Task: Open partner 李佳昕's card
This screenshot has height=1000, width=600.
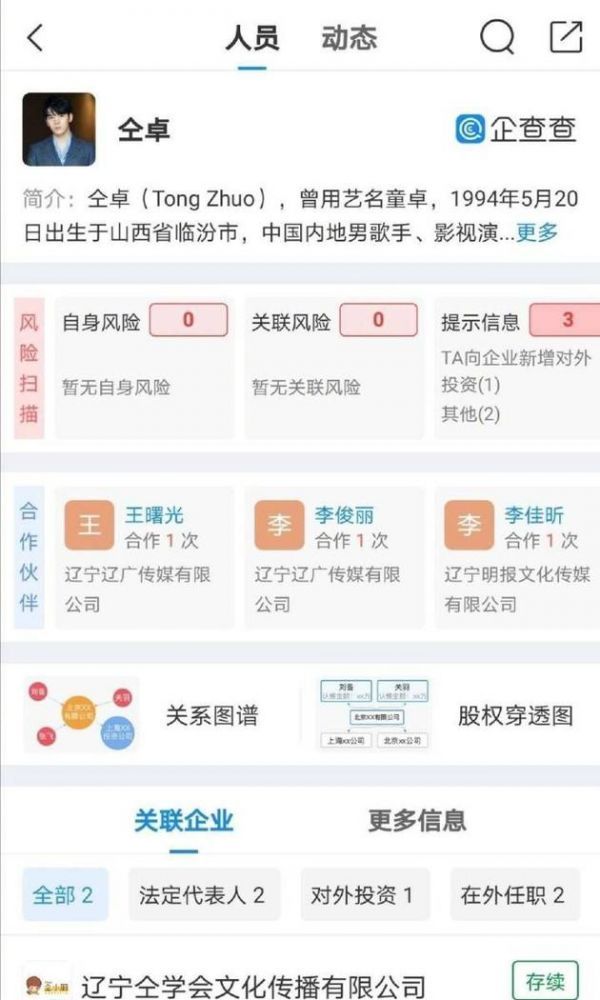Action: point(516,557)
